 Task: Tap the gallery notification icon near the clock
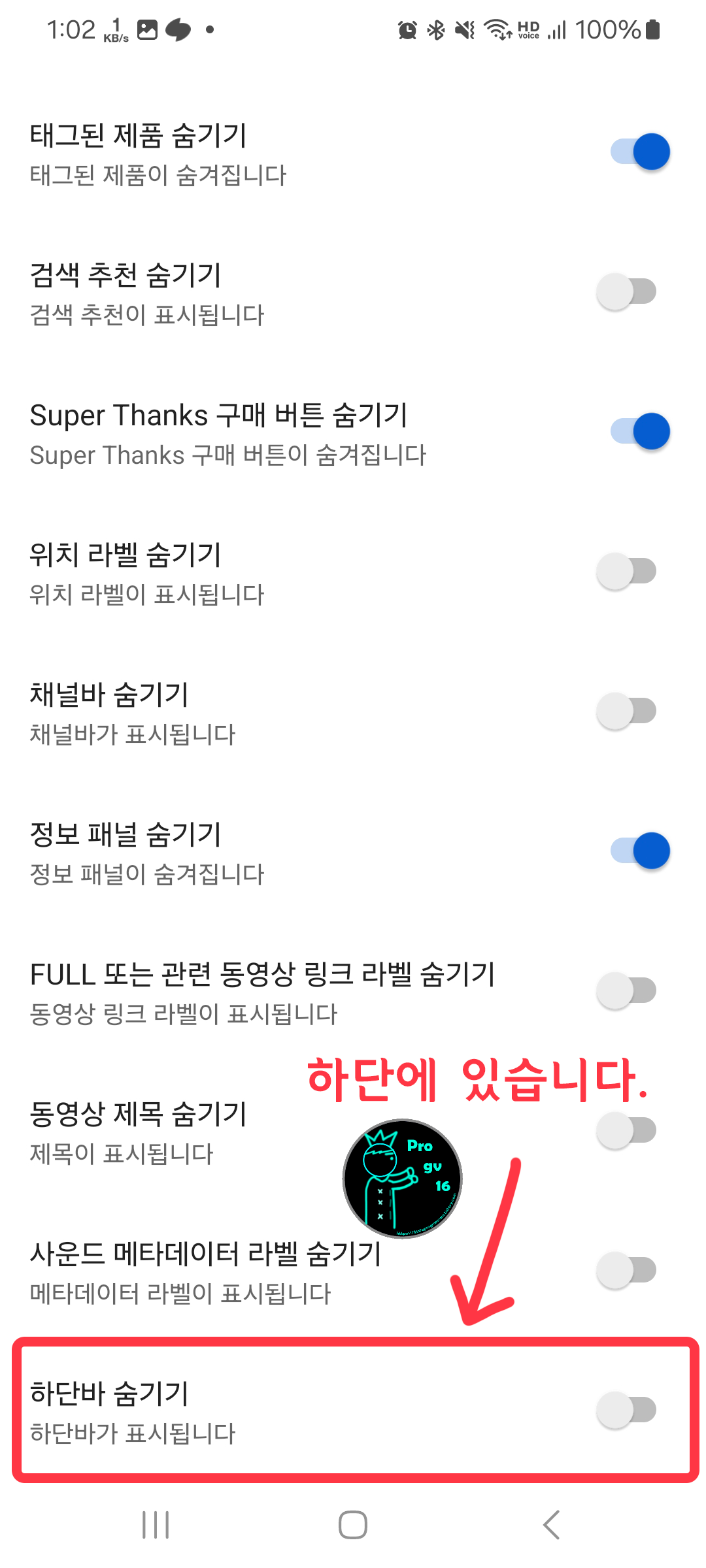point(146,29)
